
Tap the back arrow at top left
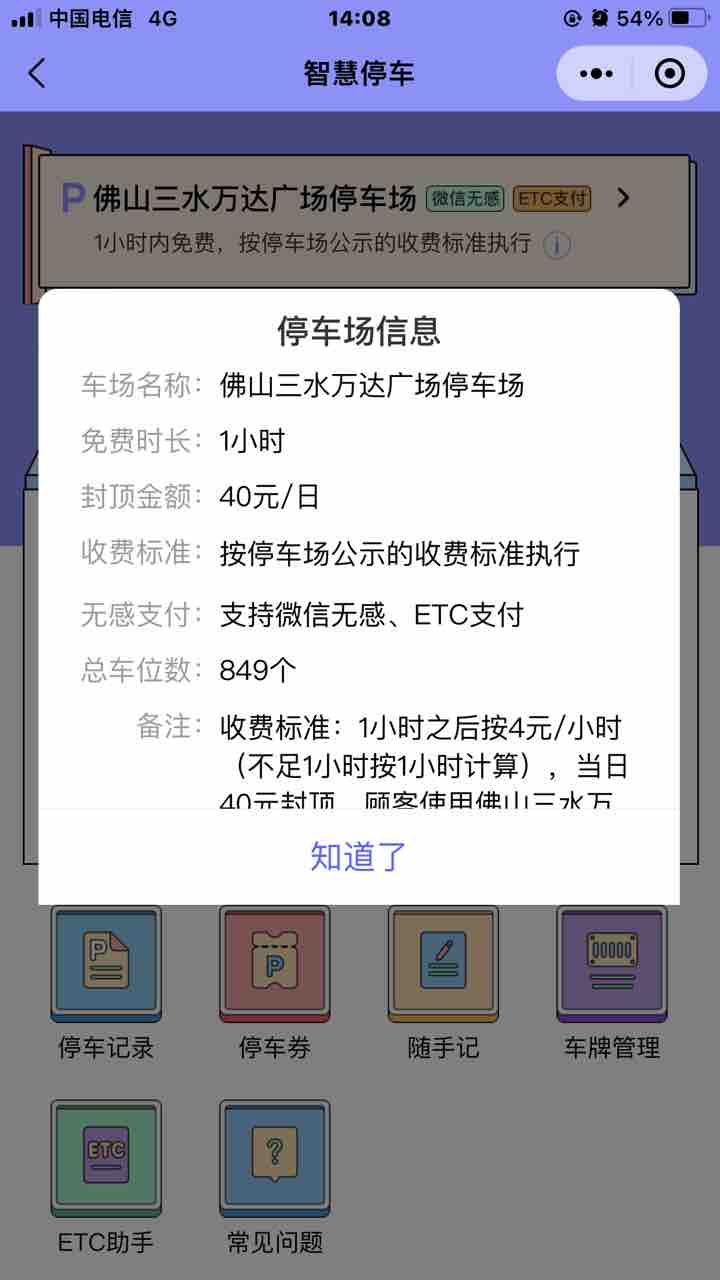[38, 73]
